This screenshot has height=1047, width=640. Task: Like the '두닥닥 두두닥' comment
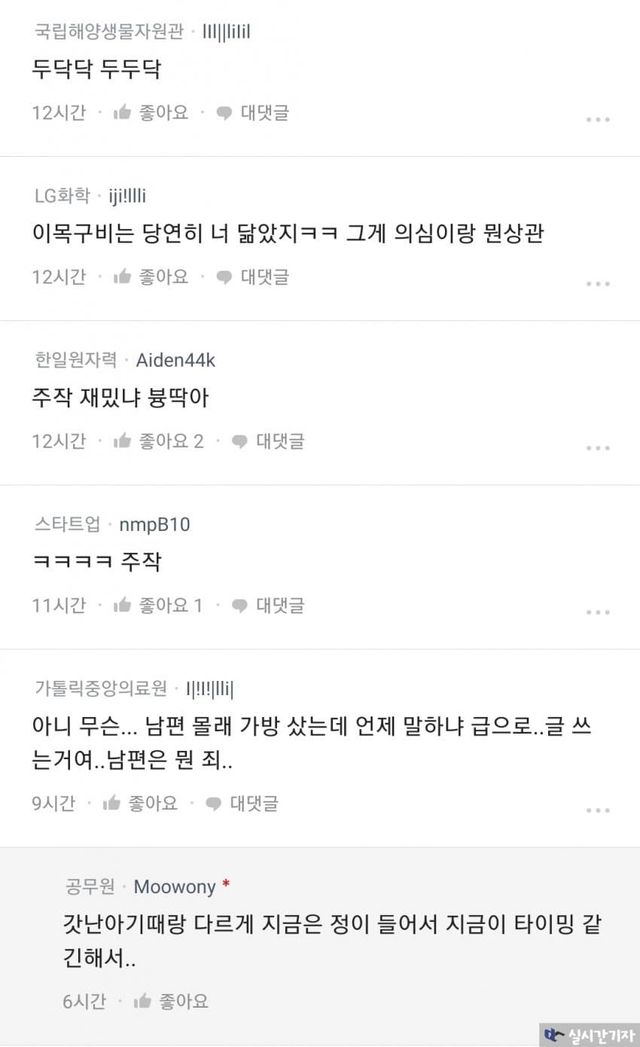click(152, 113)
